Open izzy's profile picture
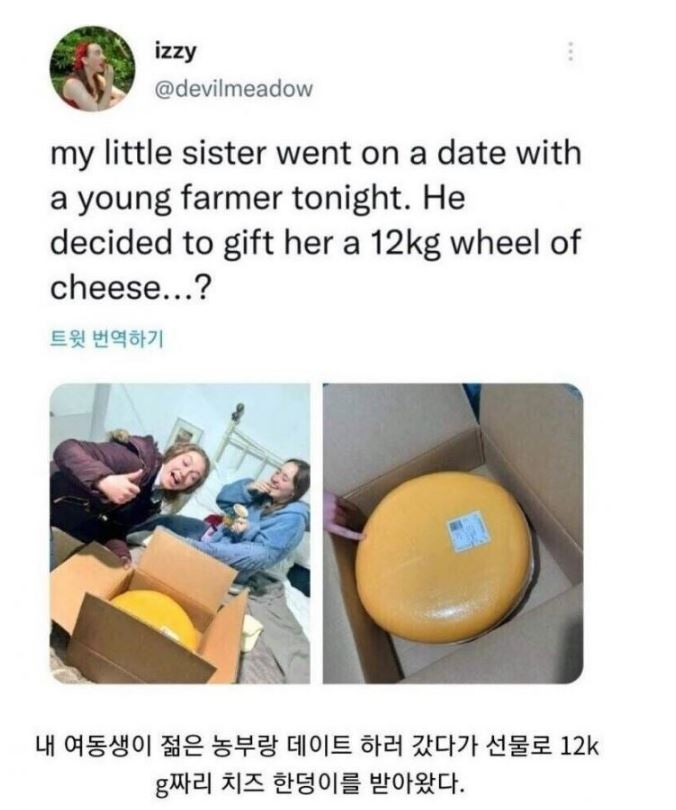 click(92, 69)
